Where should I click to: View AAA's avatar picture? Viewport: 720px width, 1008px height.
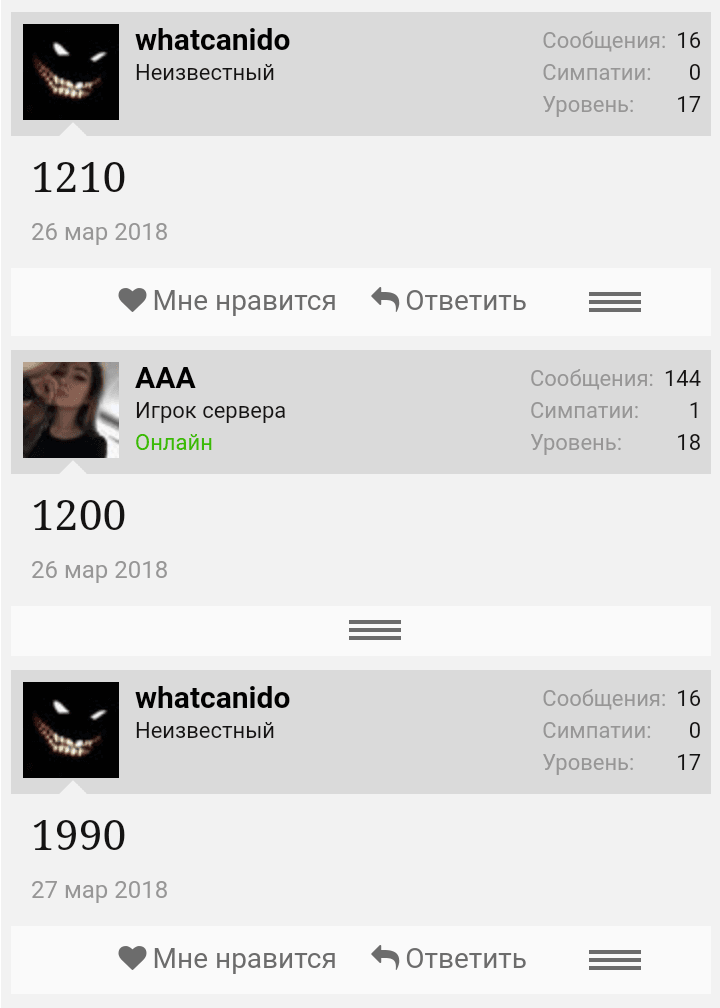71,410
